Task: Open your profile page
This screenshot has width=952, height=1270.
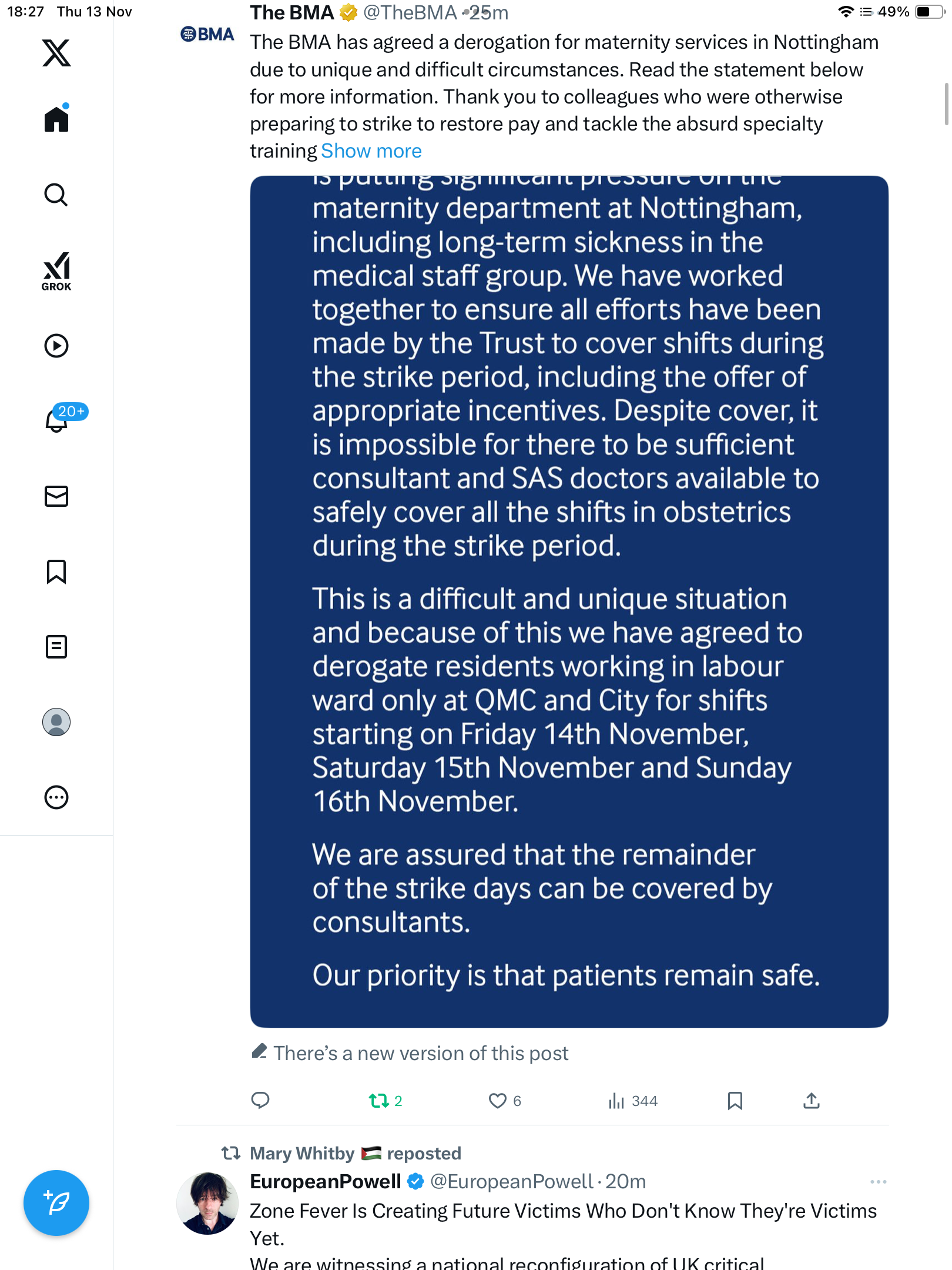Action: 56,722
